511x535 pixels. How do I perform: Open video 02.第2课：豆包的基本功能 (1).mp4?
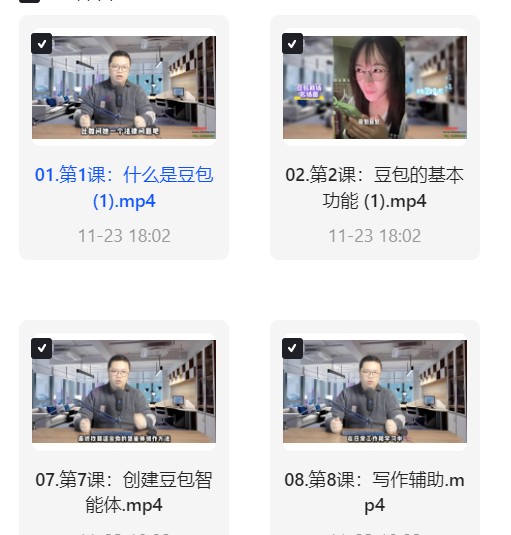(x=375, y=188)
